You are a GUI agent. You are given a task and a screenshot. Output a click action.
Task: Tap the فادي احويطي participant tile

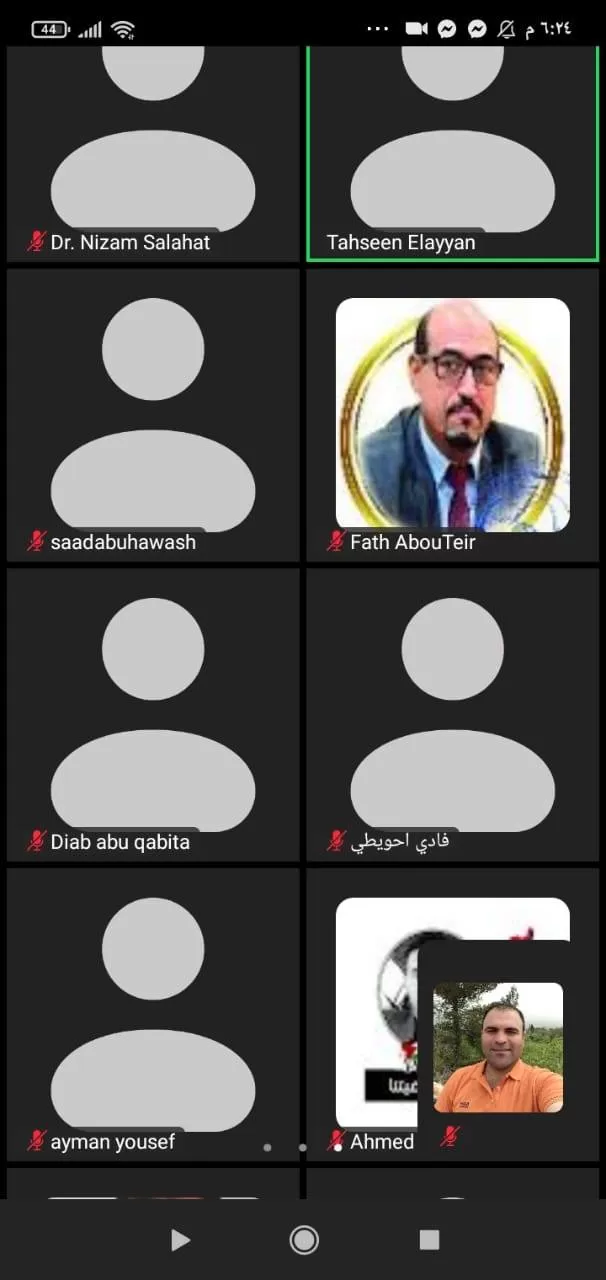tap(452, 714)
